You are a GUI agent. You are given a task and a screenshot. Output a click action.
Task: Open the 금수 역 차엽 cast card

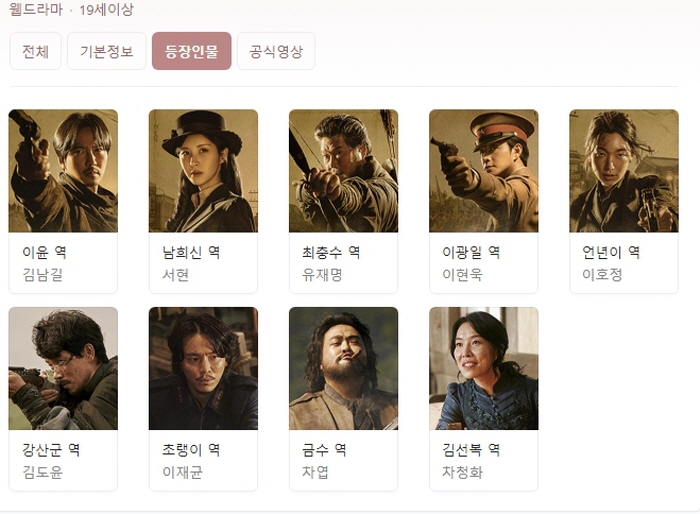point(343,398)
